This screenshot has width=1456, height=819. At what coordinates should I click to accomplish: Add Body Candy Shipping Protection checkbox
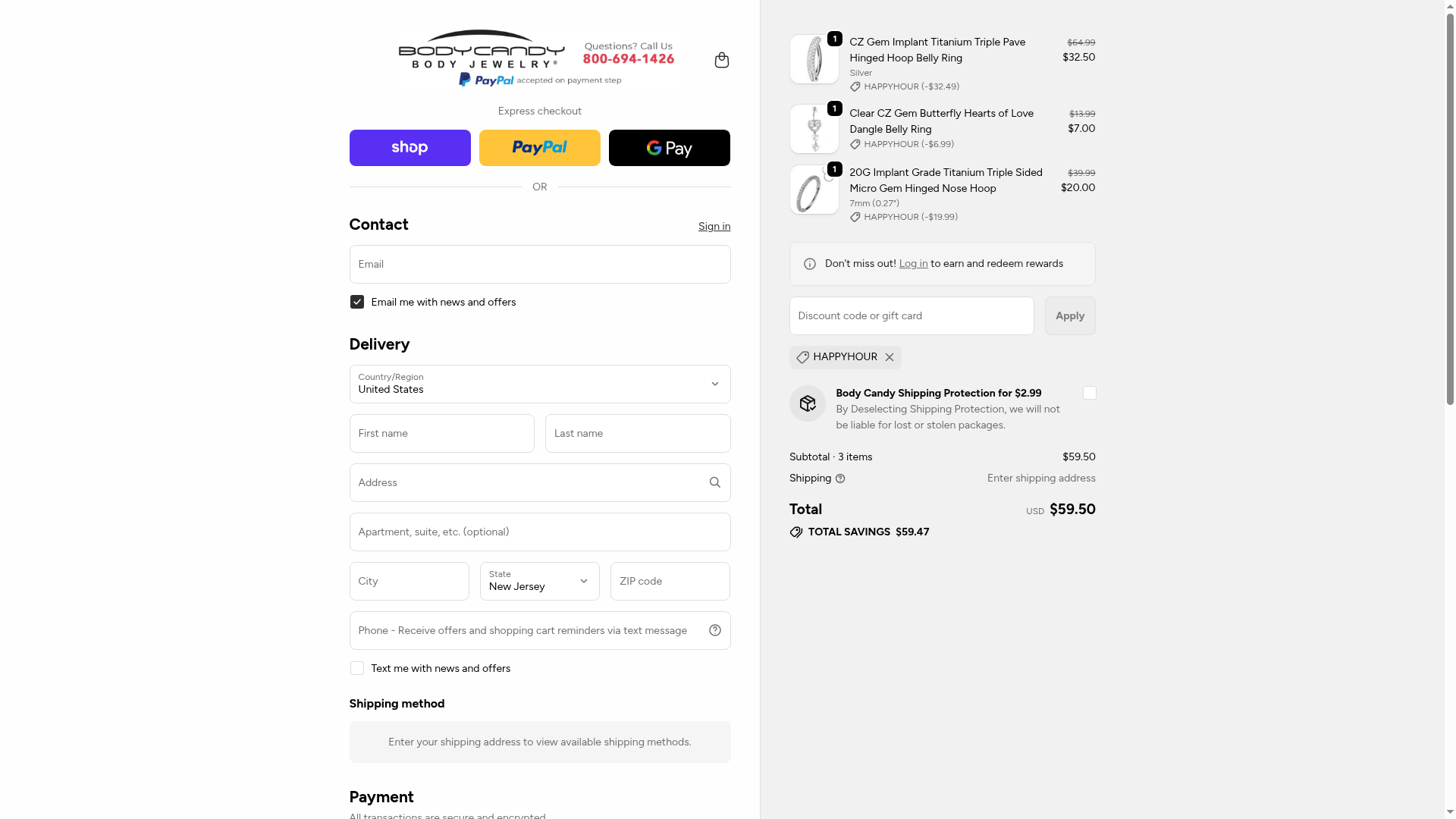pyautogui.click(x=1089, y=393)
